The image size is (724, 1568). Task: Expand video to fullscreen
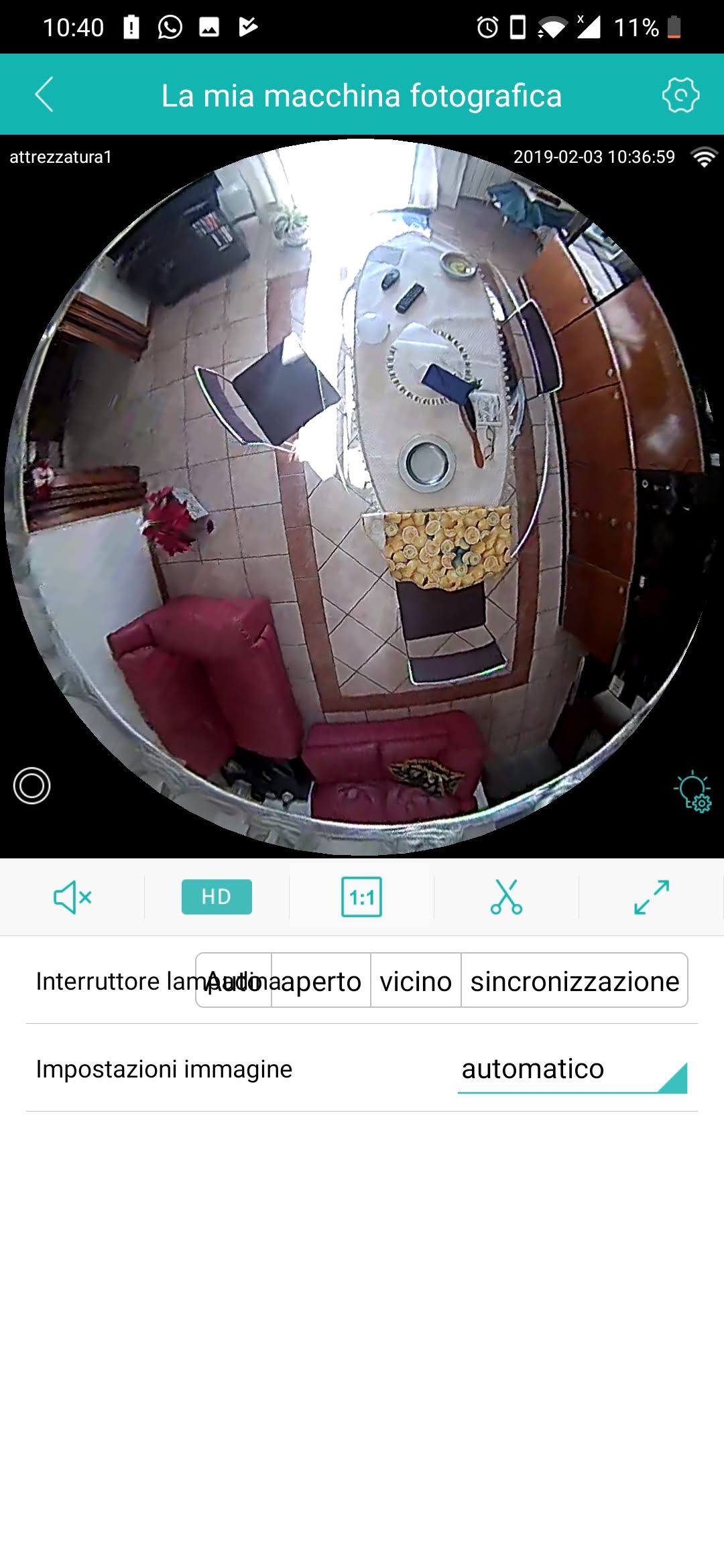pyautogui.click(x=651, y=897)
